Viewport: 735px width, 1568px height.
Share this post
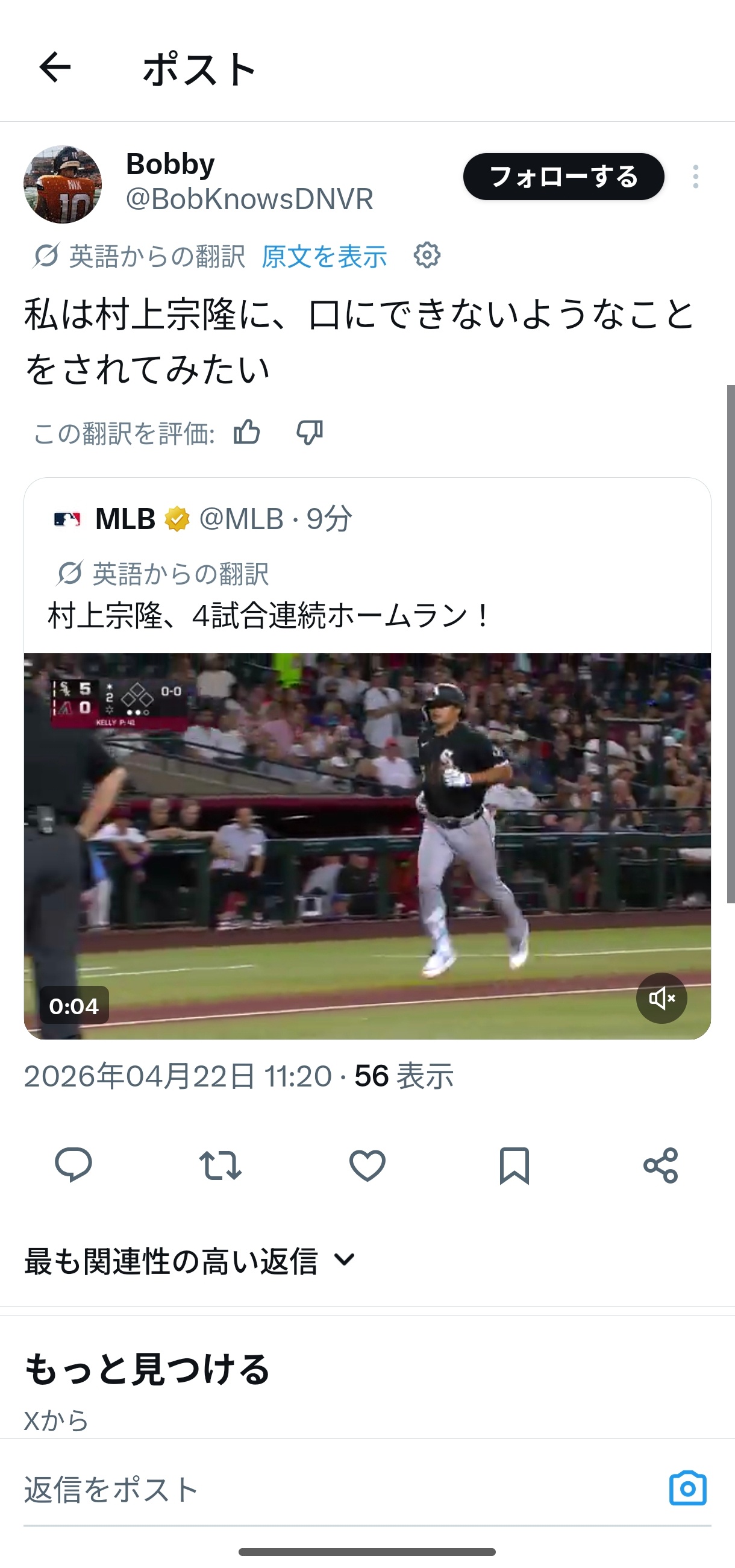pyautogui.click(x=661, y=1165)
